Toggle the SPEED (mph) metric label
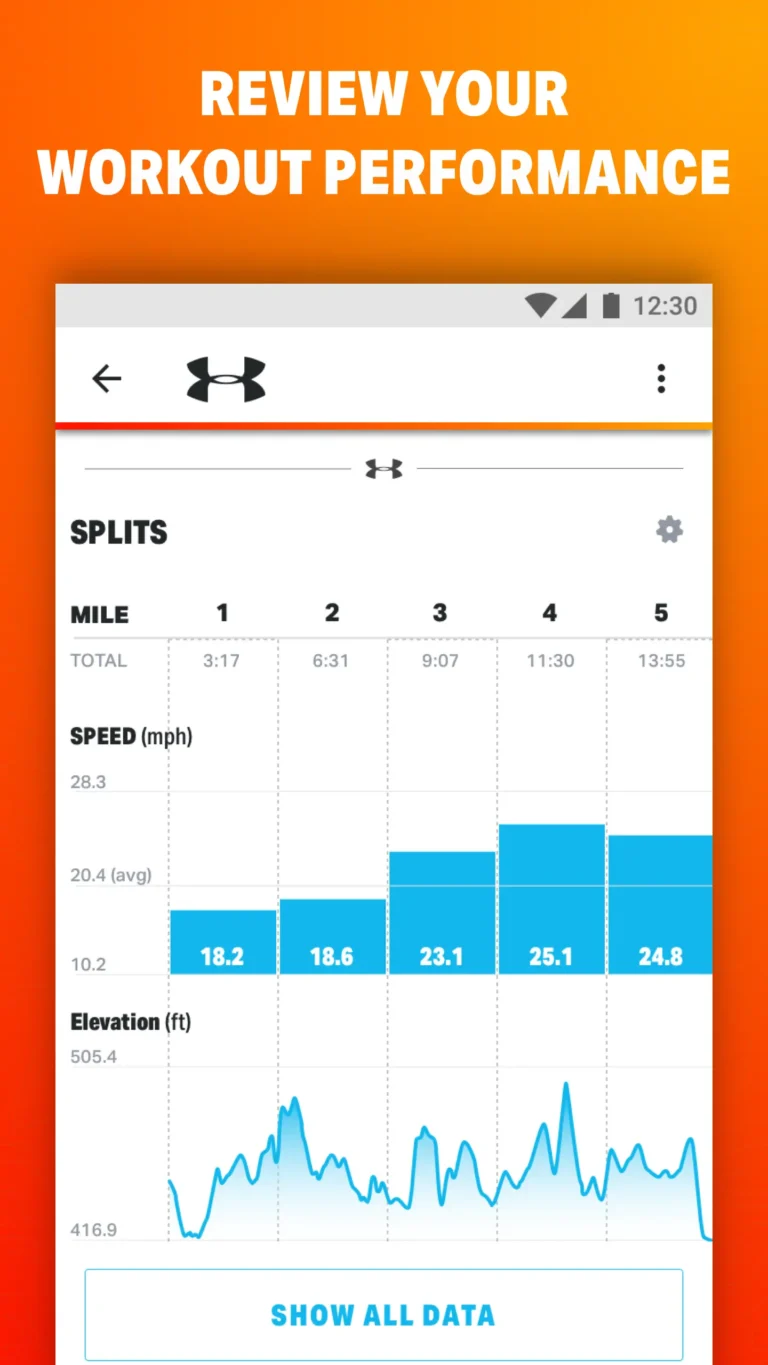This screenshot has width=768, height=1365. click(131, 736)
